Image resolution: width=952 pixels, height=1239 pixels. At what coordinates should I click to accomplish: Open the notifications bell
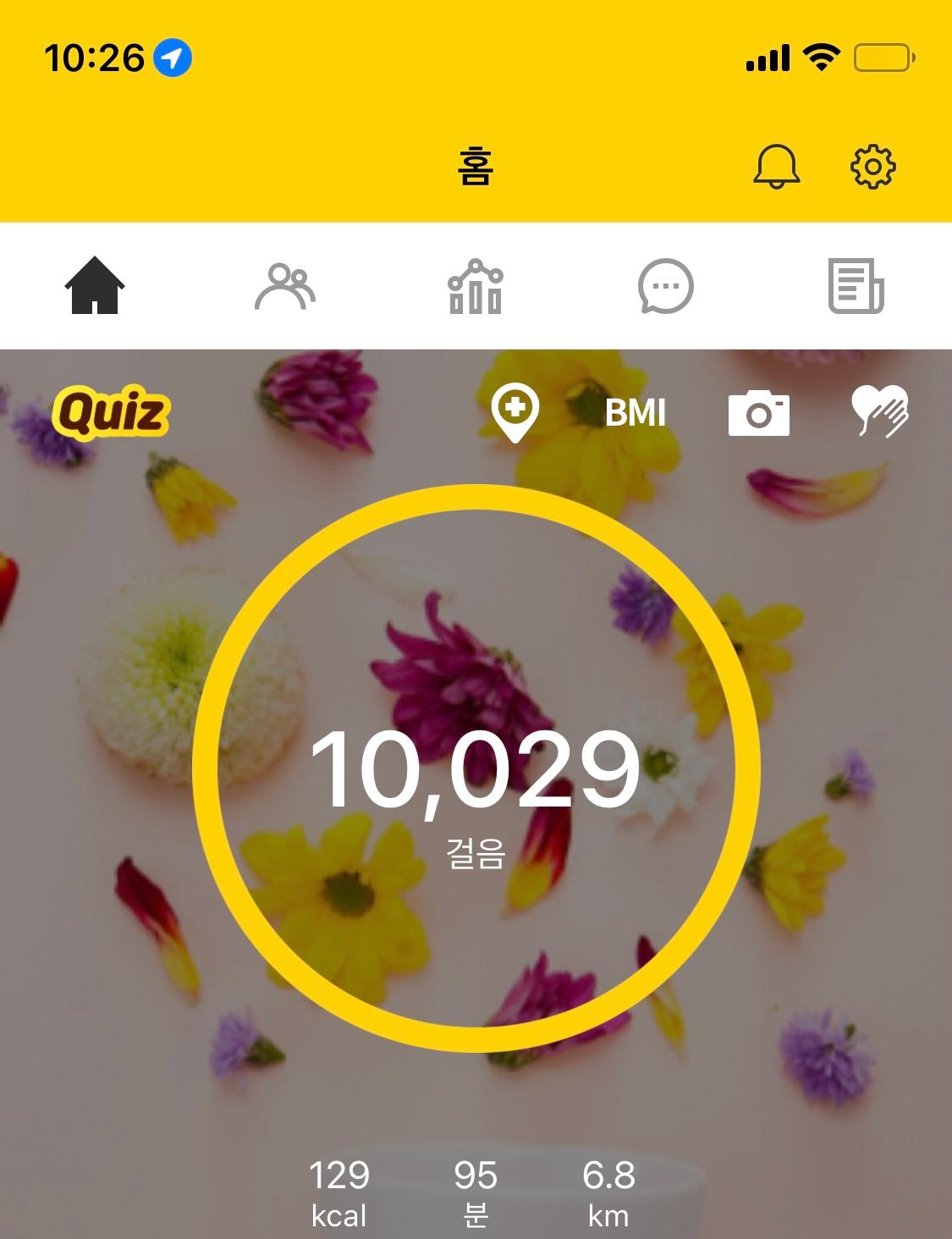(x=776, y=166)
